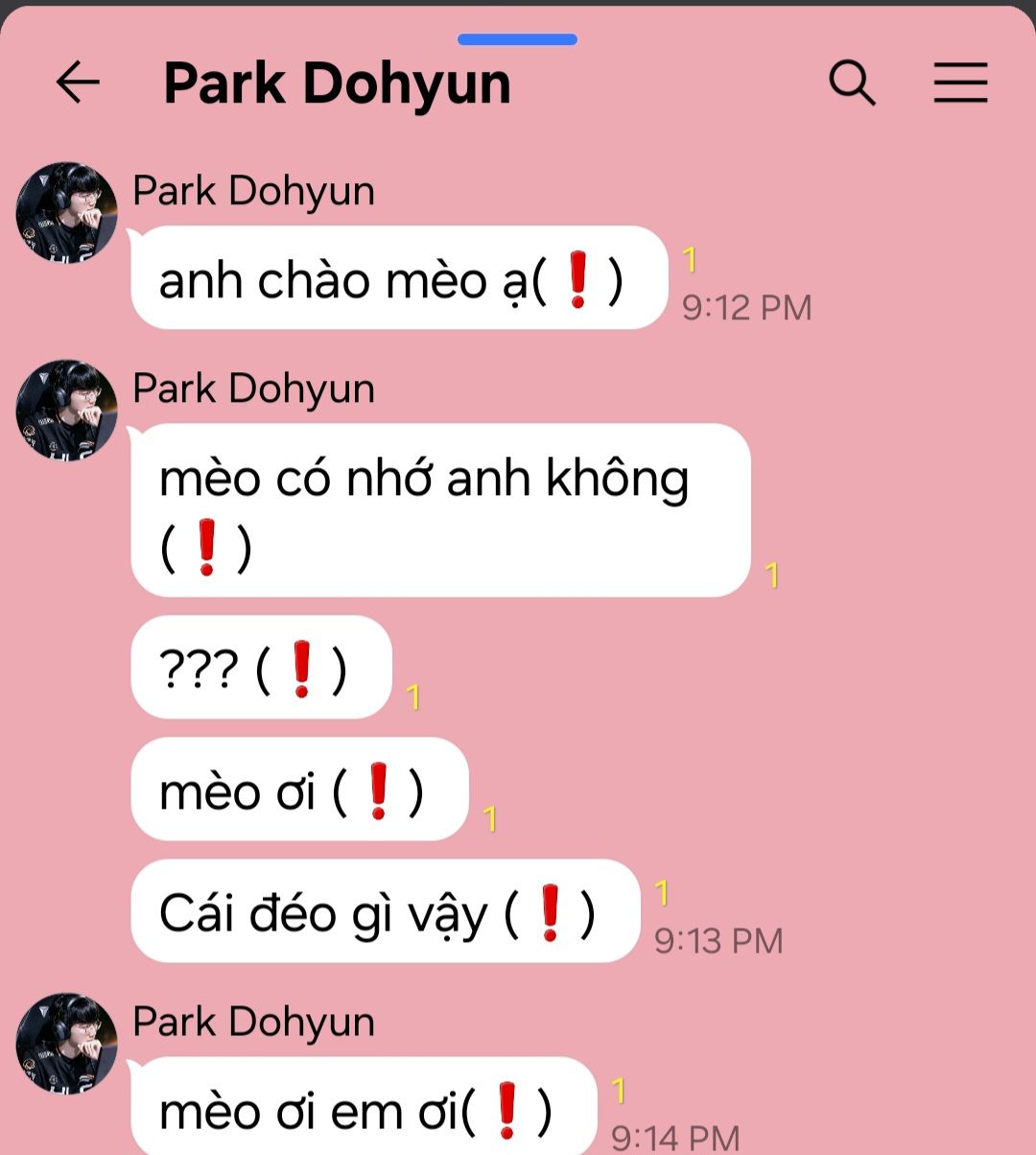Screen dimensions: 1036x1155
Task: Go back from the Park Dohyun chat
Action: click(78, 82)
